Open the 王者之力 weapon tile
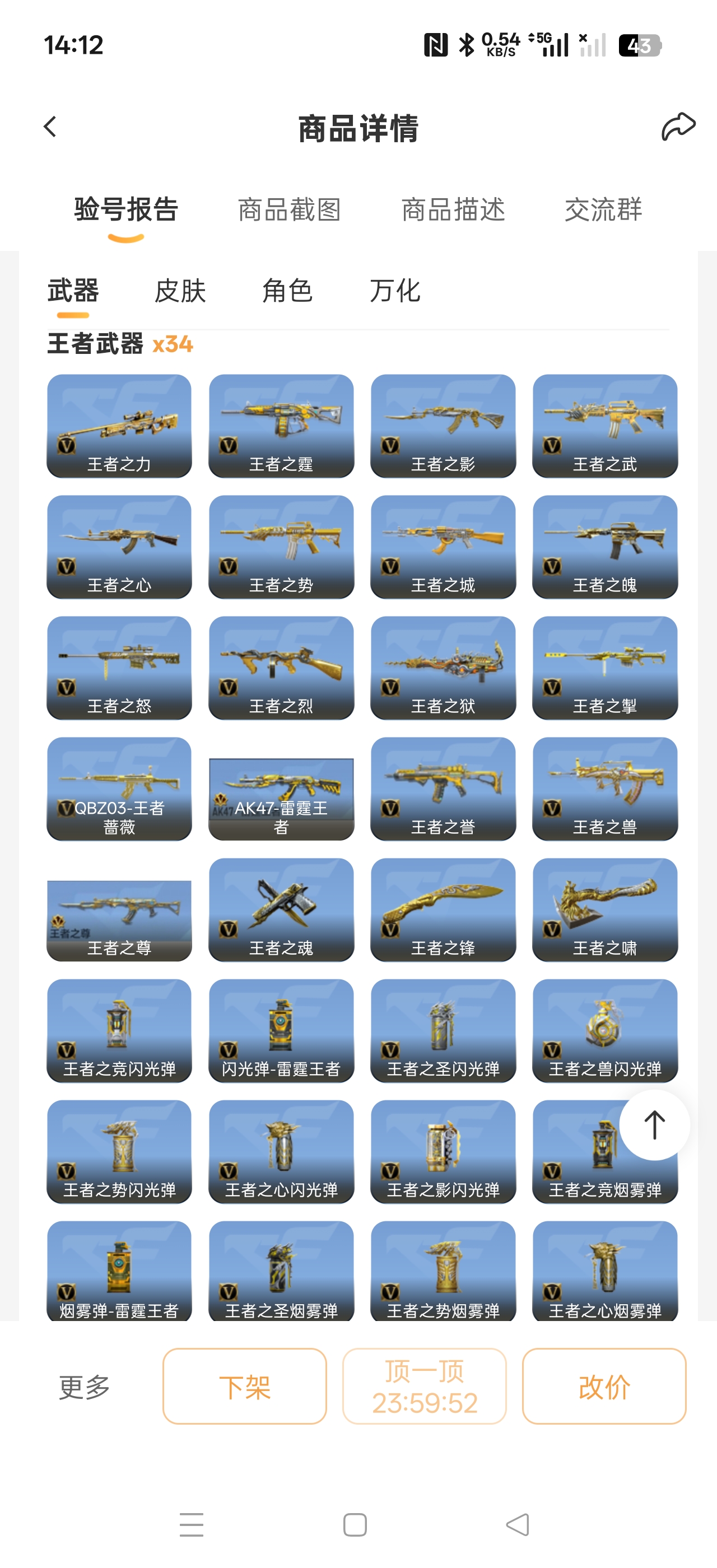This screenshot has width=717, height=1568. click(119, 426)
